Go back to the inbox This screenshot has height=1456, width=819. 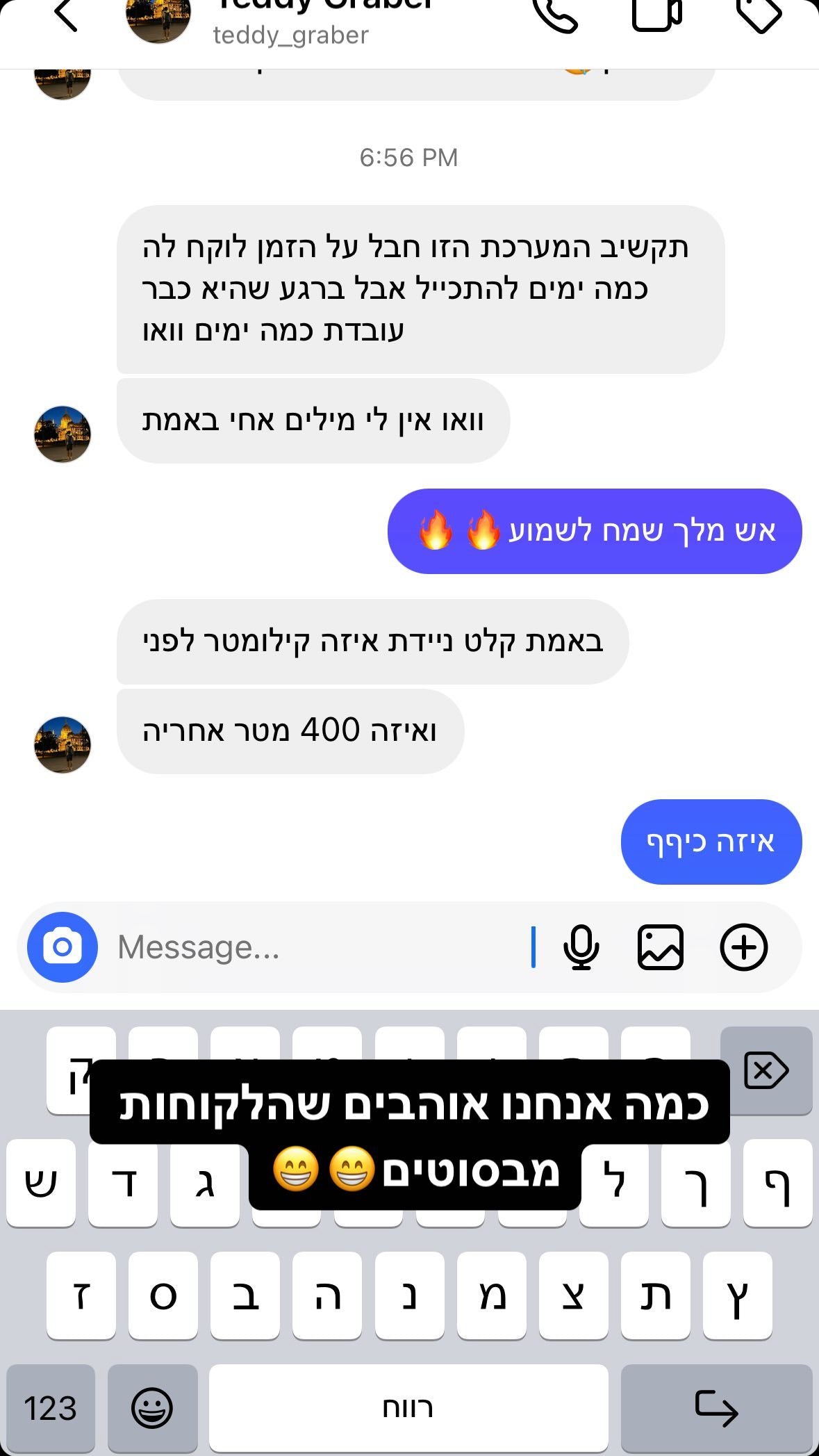click(x=66, y=15)
